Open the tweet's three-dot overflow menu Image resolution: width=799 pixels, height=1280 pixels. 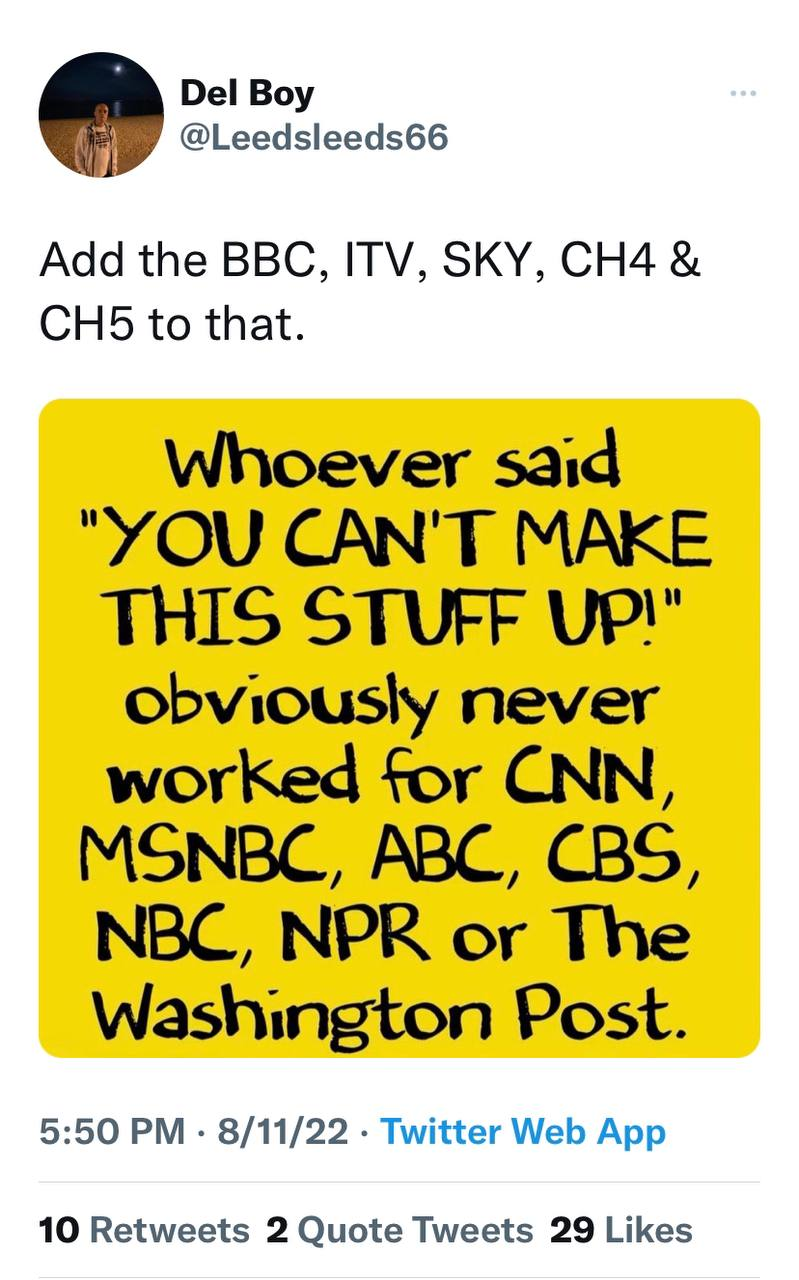(743, 94)
